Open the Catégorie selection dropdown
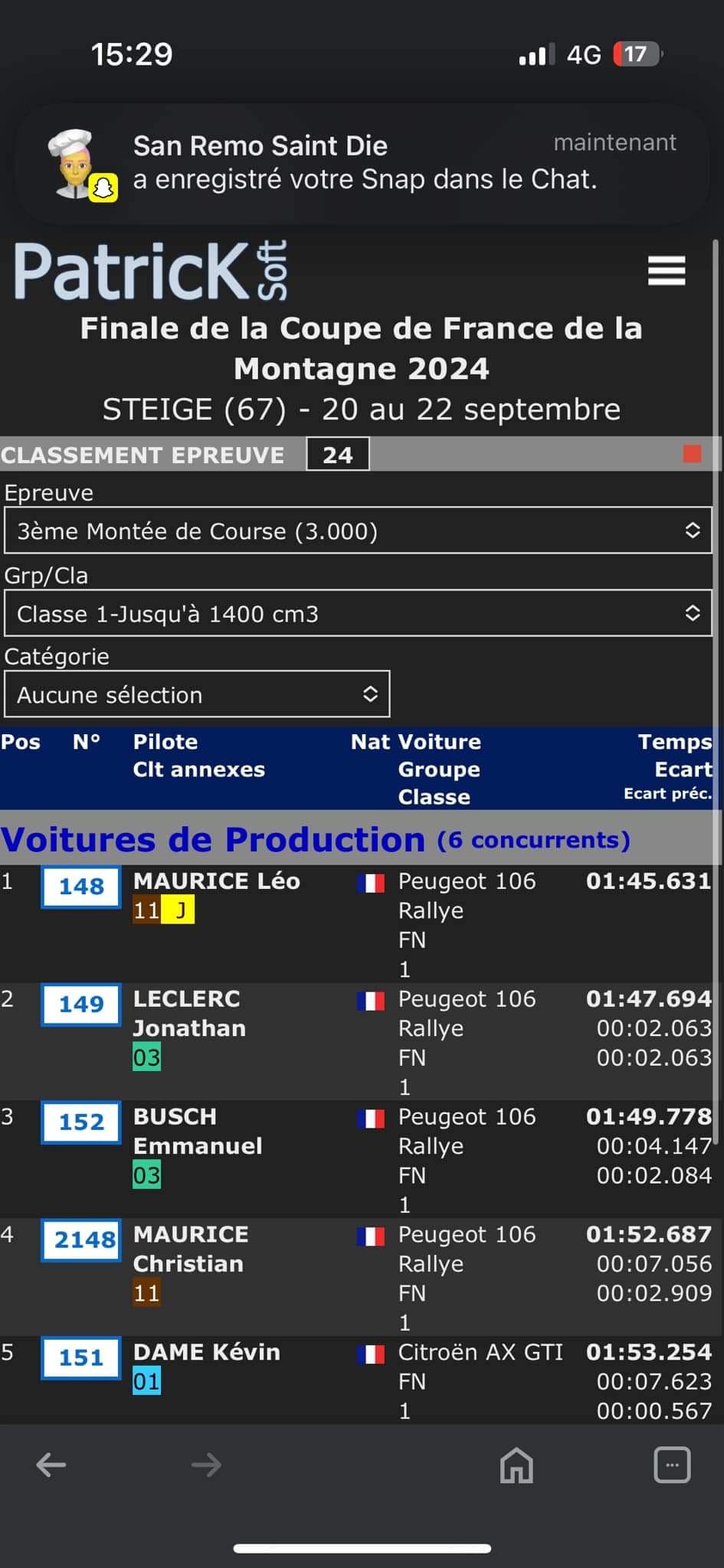This screenshot has height=1568, width=724. (x=197, y=694)
